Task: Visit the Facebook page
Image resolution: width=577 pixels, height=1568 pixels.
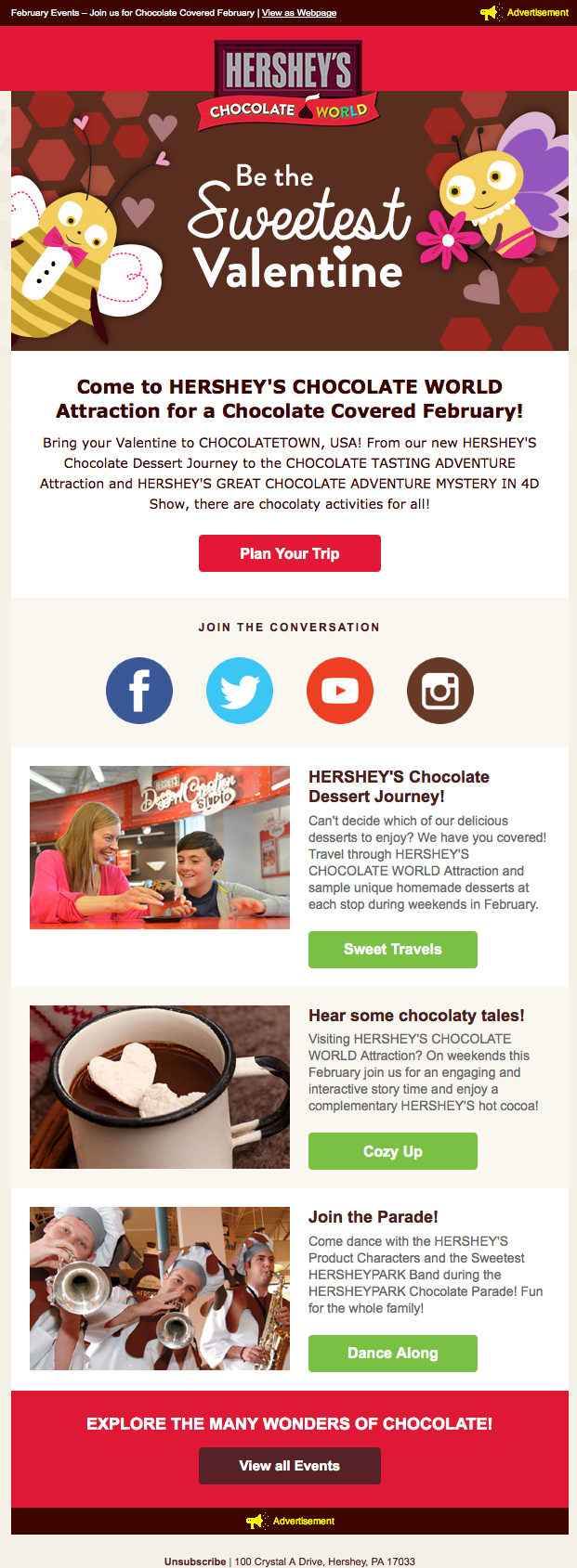Action: (x=139, y=691)
